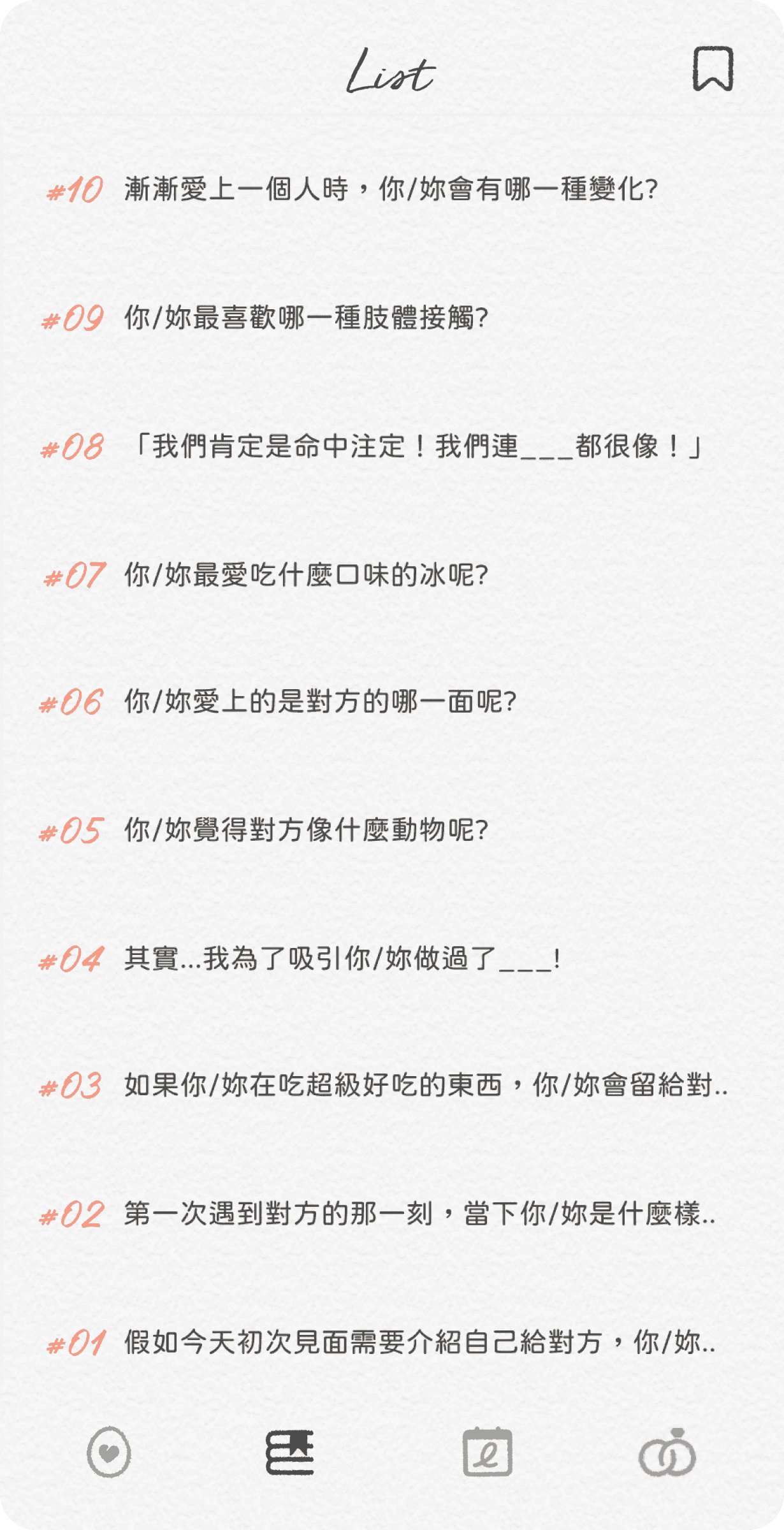Switch to the calendar tab
This screenshot has height=1530, width=784.
[x=487, y=1452]
